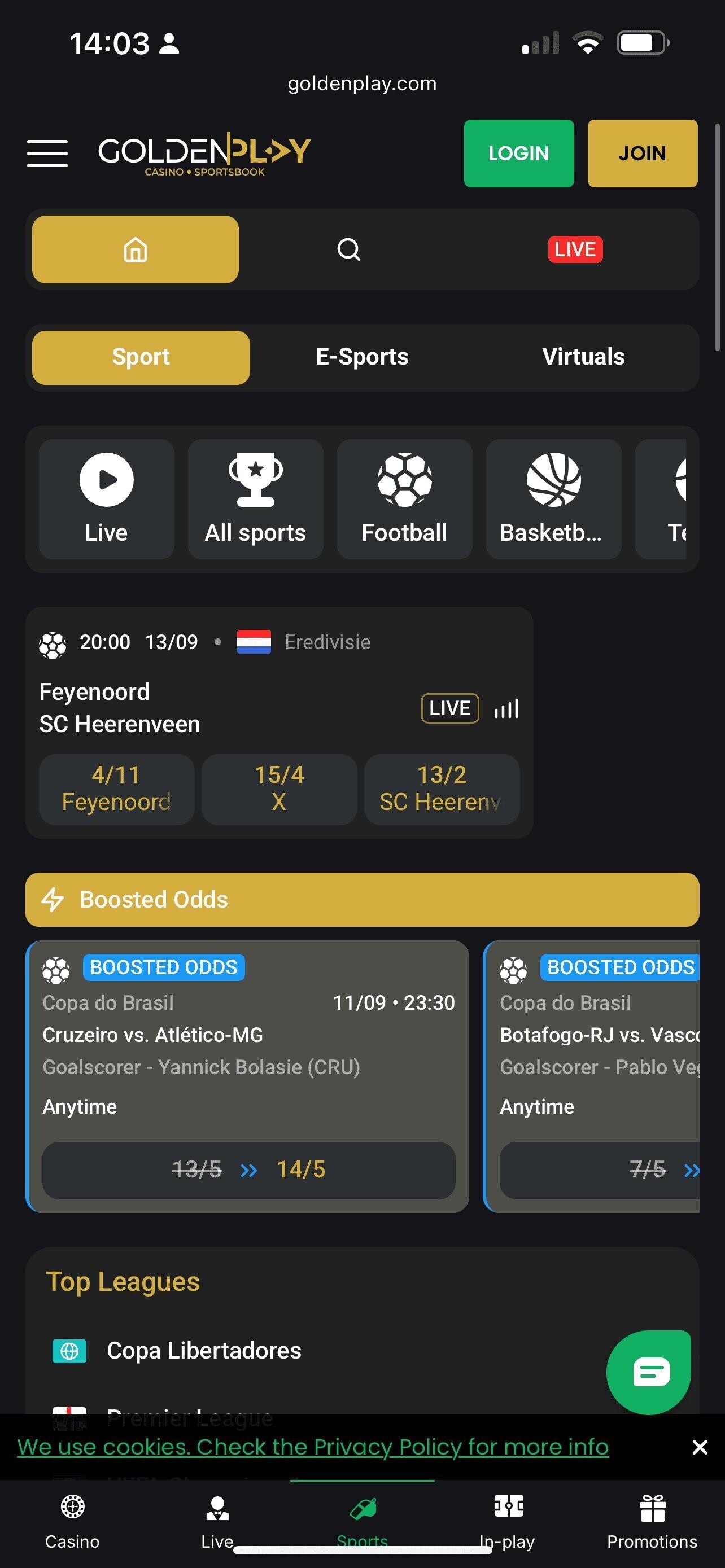Select the draw at 15/4
Image resolution: width=725 pixels, height=1568 pixels.
(x=279, y=789)
